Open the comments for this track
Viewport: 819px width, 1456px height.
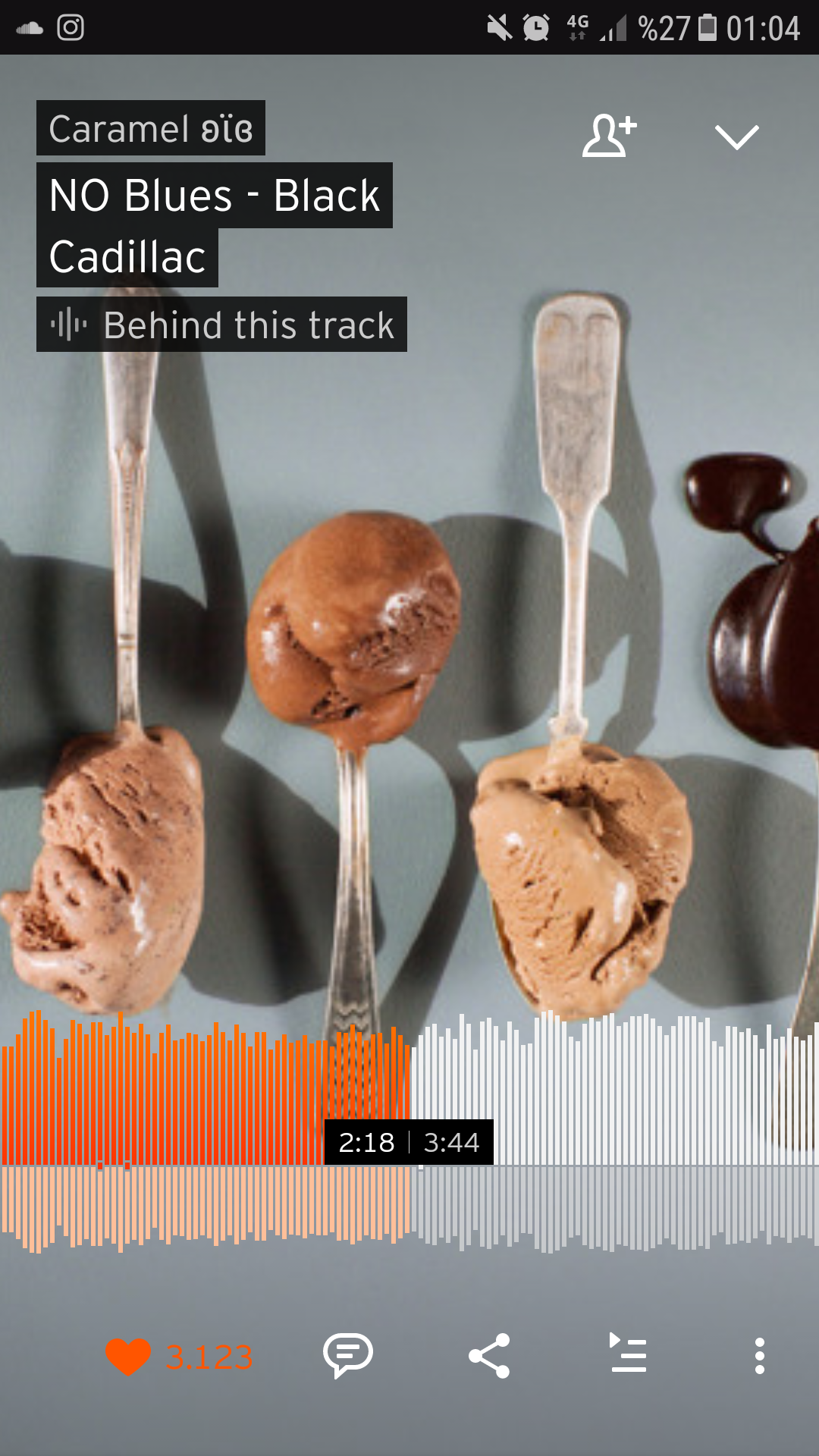(x=348, y=1355)
